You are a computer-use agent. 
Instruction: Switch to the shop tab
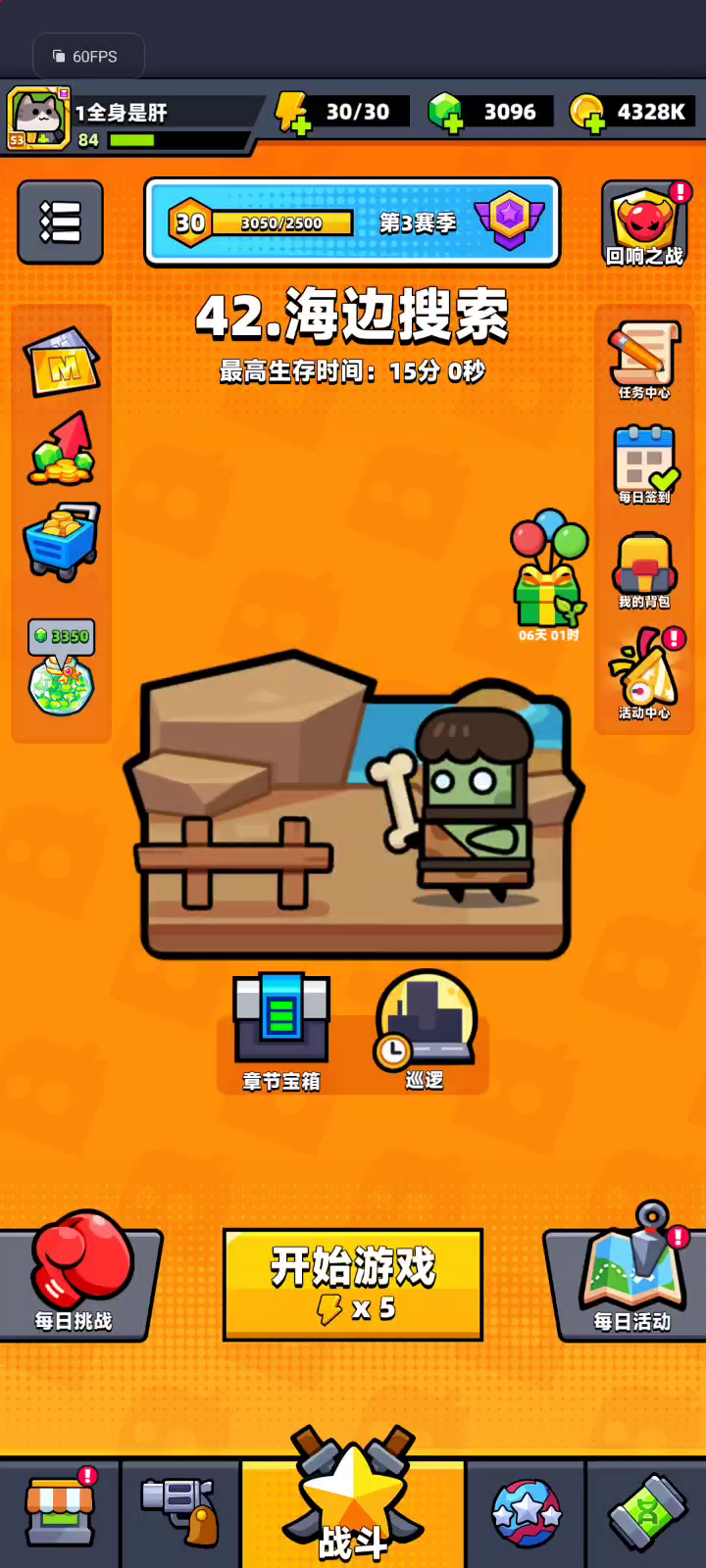[60, 1513]
